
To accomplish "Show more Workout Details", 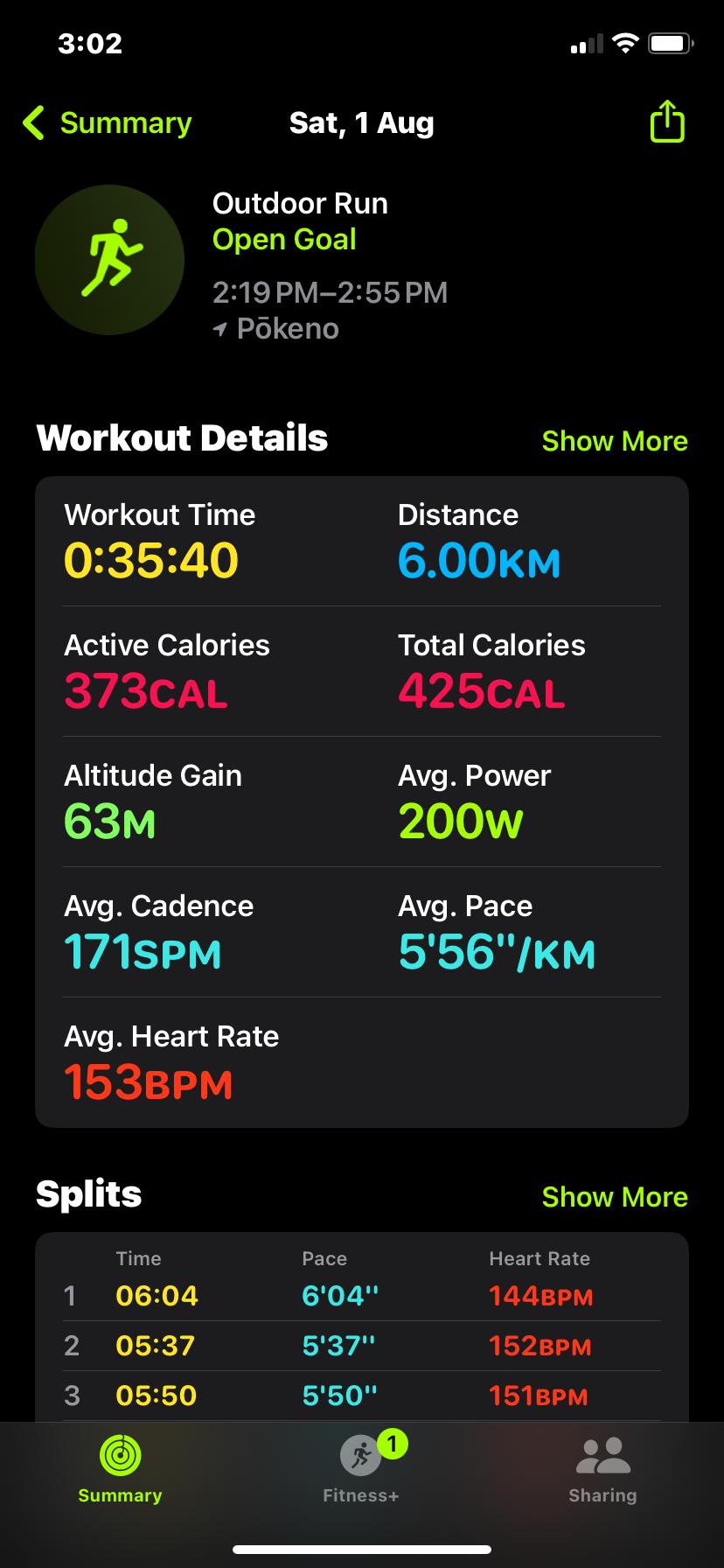I will click(x=615, y=441).
